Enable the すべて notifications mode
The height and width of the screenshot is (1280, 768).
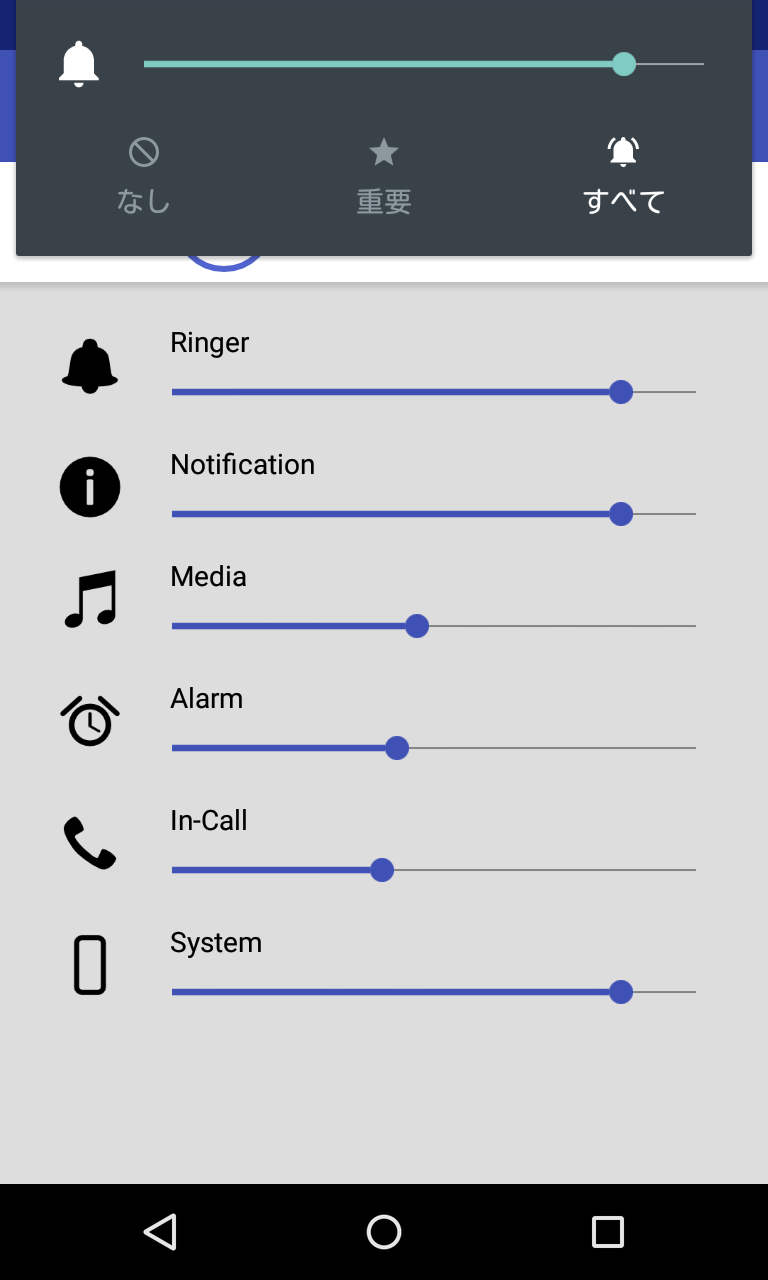tap(623, 175)
